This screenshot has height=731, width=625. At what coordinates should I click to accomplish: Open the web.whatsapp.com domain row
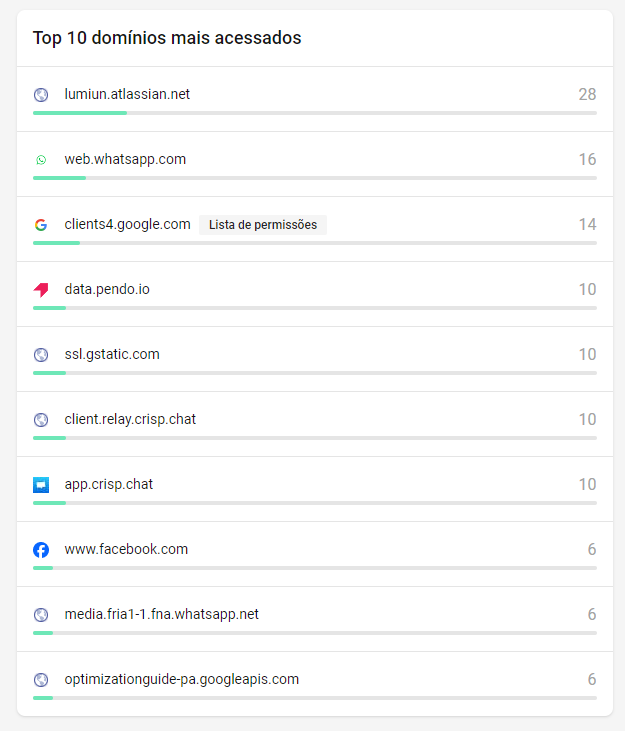pos(125,160)
